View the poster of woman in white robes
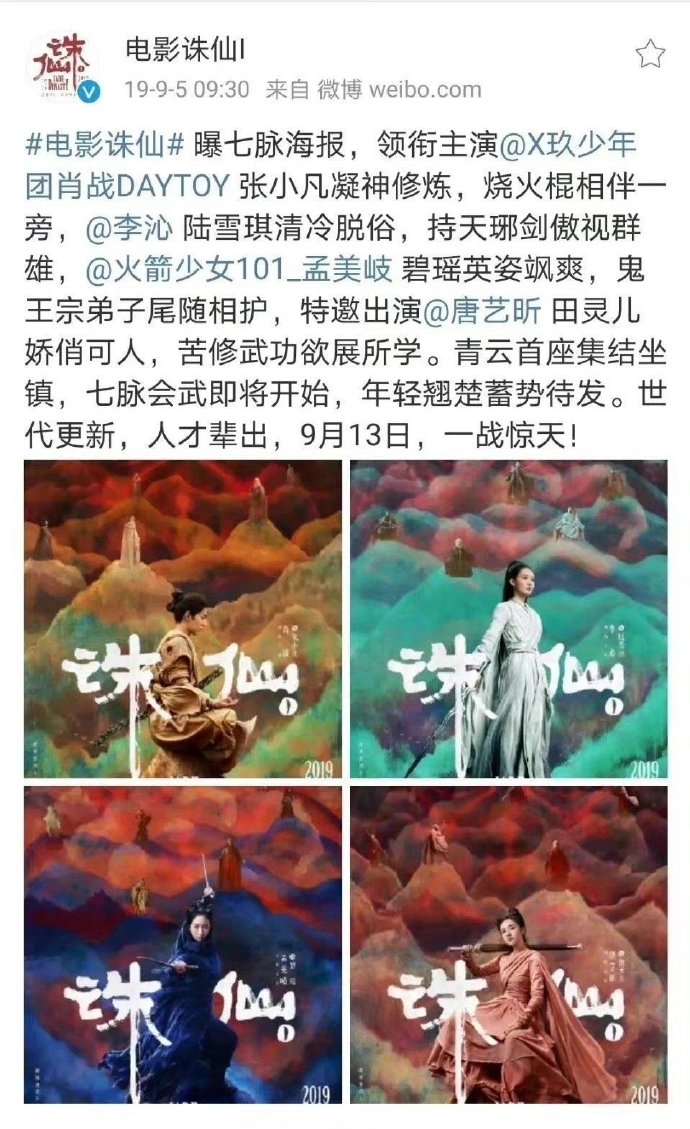The image size is (690, 1129). pyautogui.click(x=508, y=618)
